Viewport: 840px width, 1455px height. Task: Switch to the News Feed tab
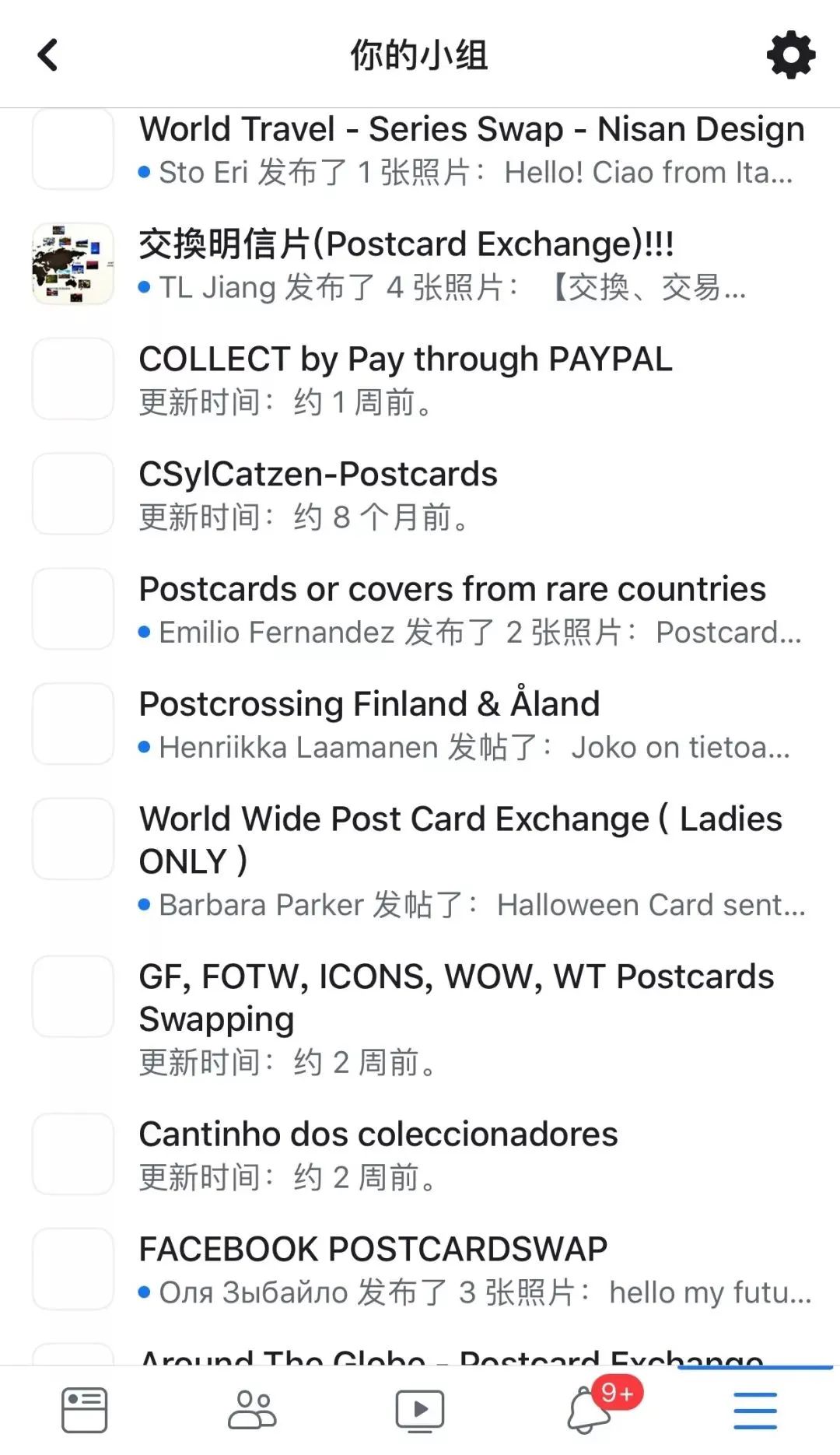(x=84, y=1410)
